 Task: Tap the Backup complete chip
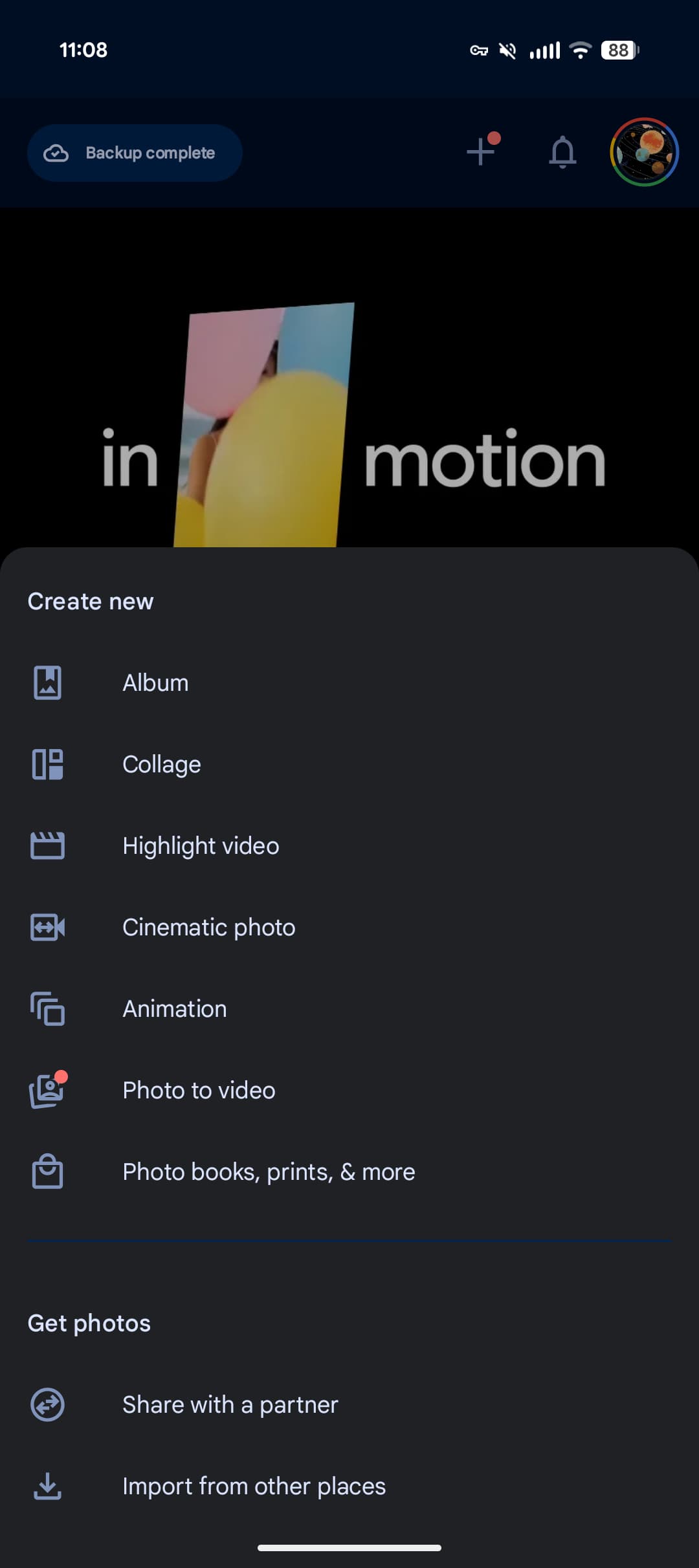pos(135,153)
